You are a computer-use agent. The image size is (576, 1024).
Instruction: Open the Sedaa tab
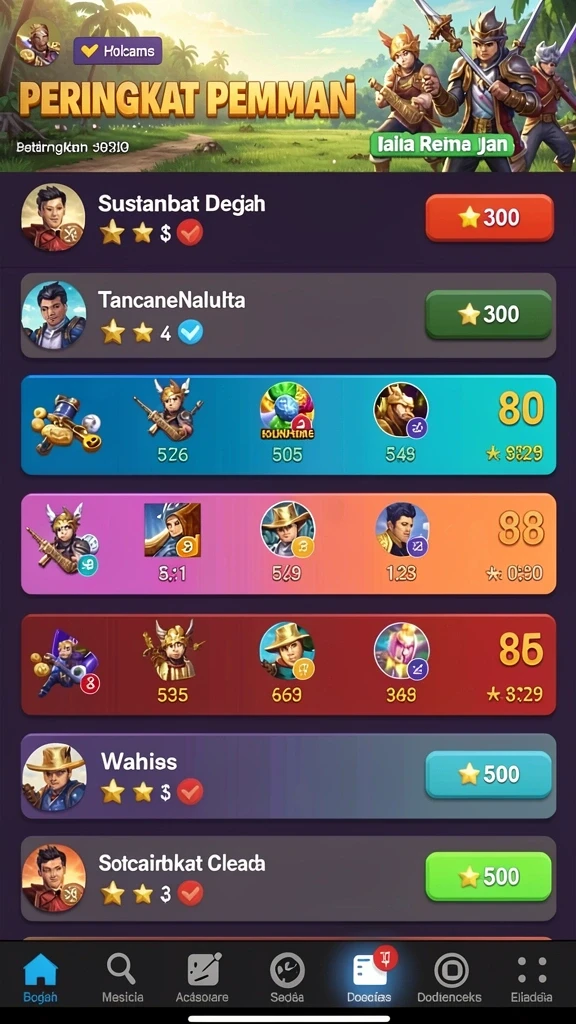click(x=287, y=978)
